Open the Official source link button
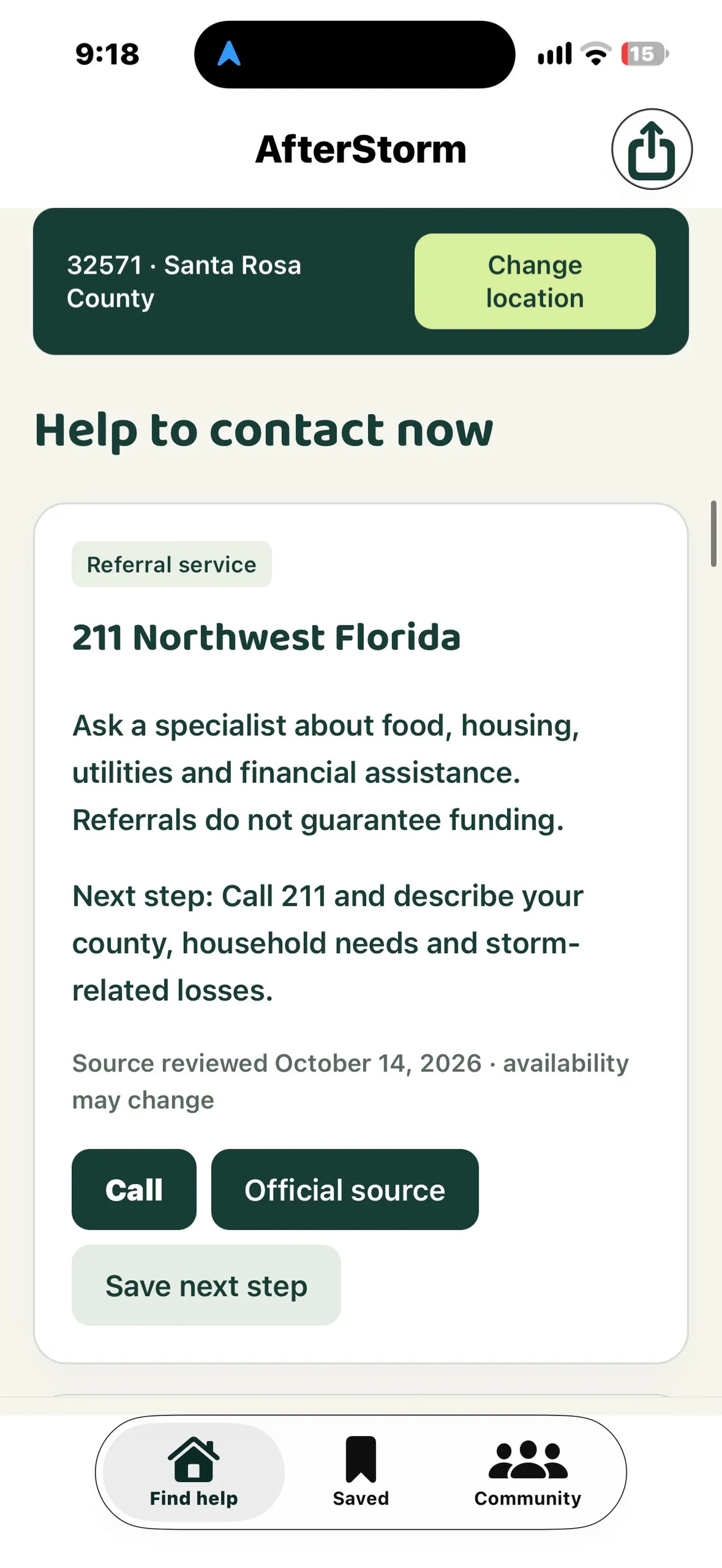Screen dimensions: 722x1568 tap(345, 1189)
